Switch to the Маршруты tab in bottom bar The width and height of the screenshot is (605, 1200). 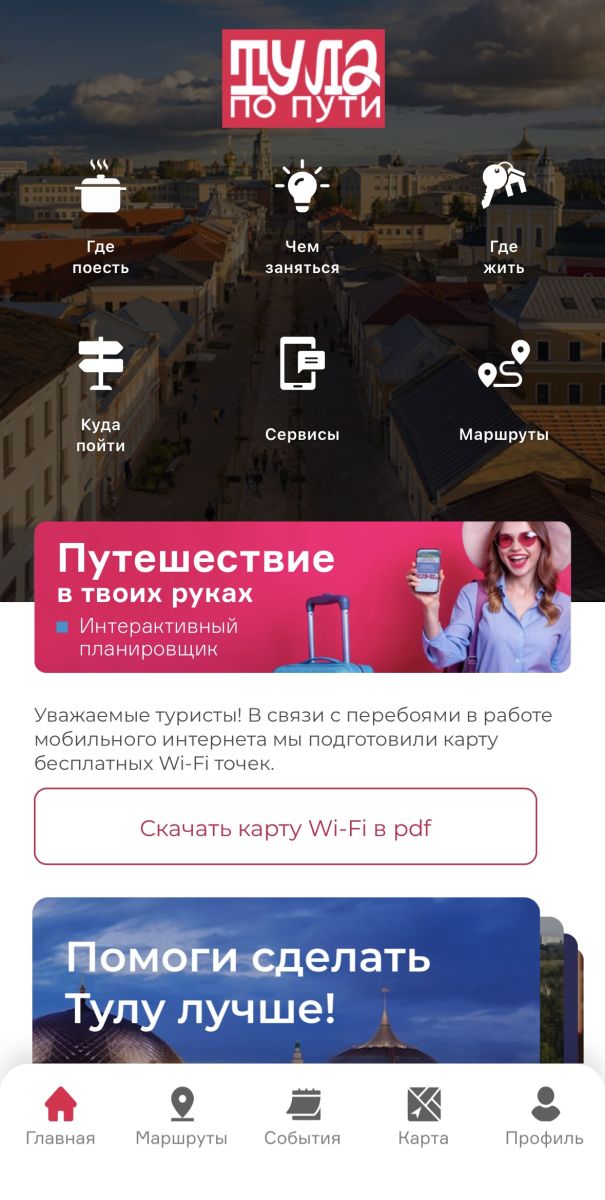(181, 1116)
